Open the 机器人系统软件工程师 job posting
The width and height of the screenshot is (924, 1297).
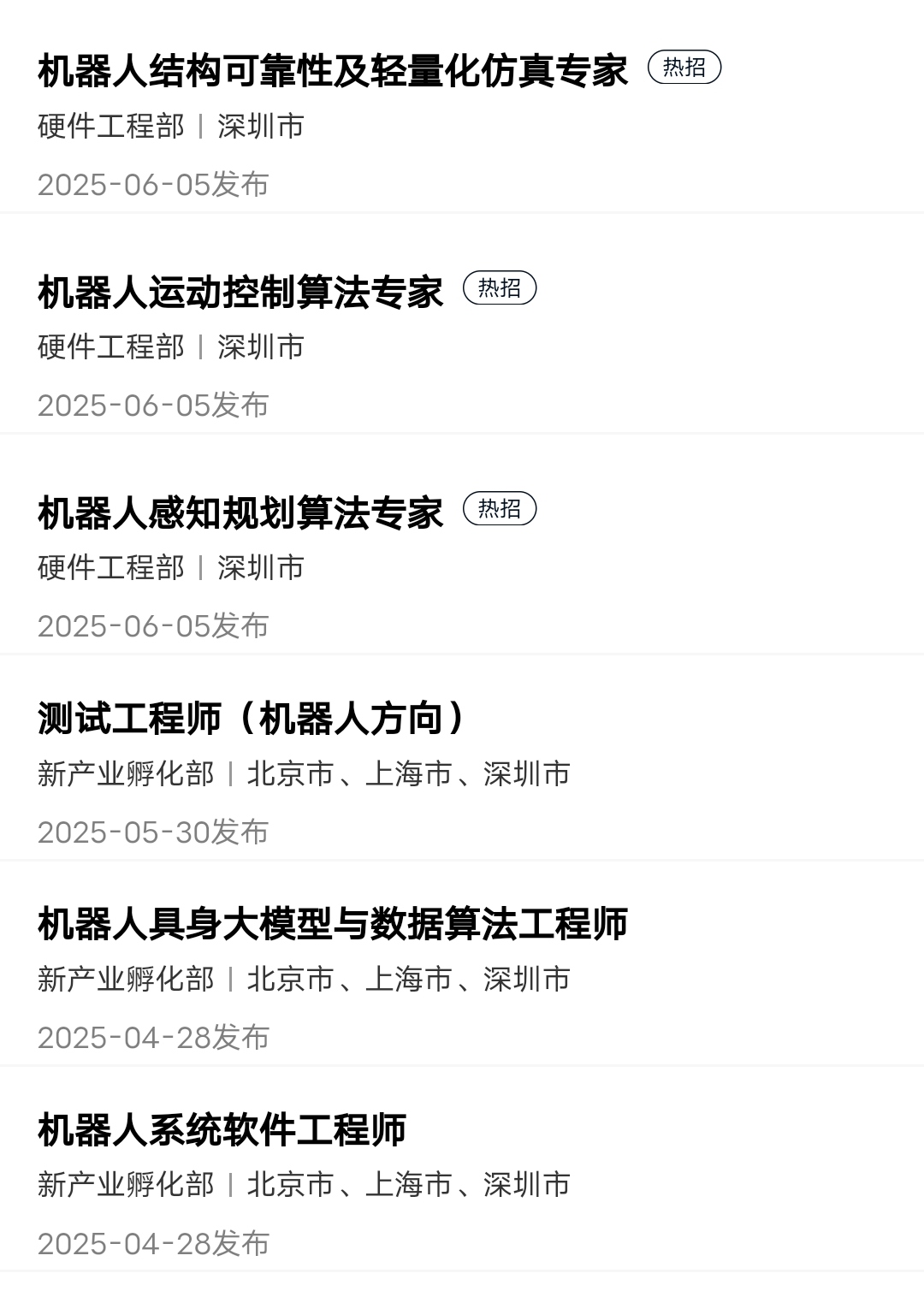[222, 1129]
